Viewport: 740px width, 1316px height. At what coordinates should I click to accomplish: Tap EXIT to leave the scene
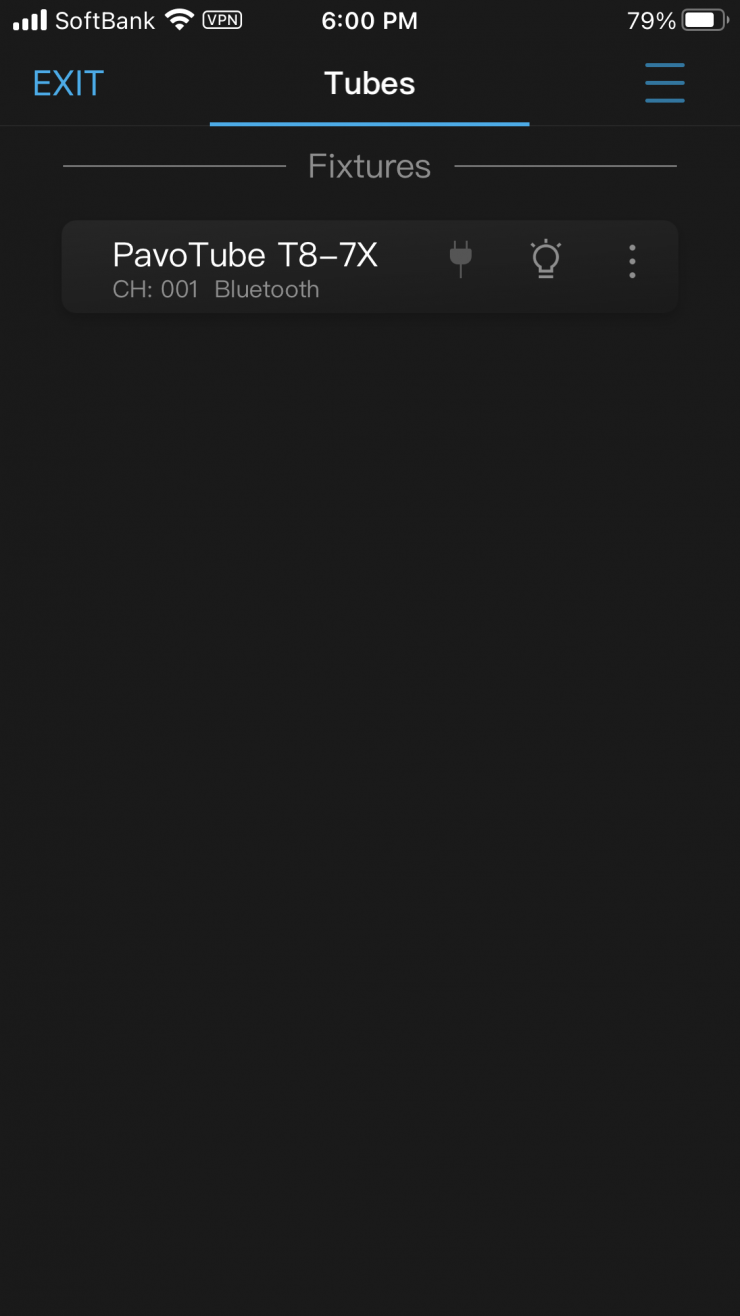tap(68, 83)
